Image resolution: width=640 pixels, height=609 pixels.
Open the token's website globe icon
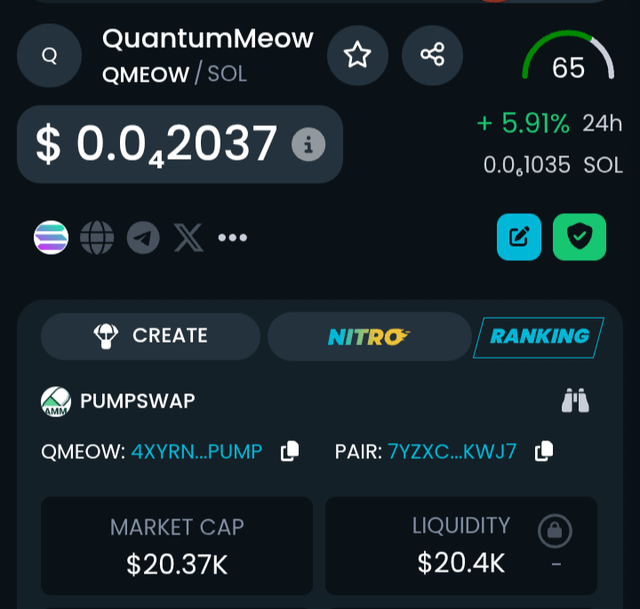coord(97,238)
